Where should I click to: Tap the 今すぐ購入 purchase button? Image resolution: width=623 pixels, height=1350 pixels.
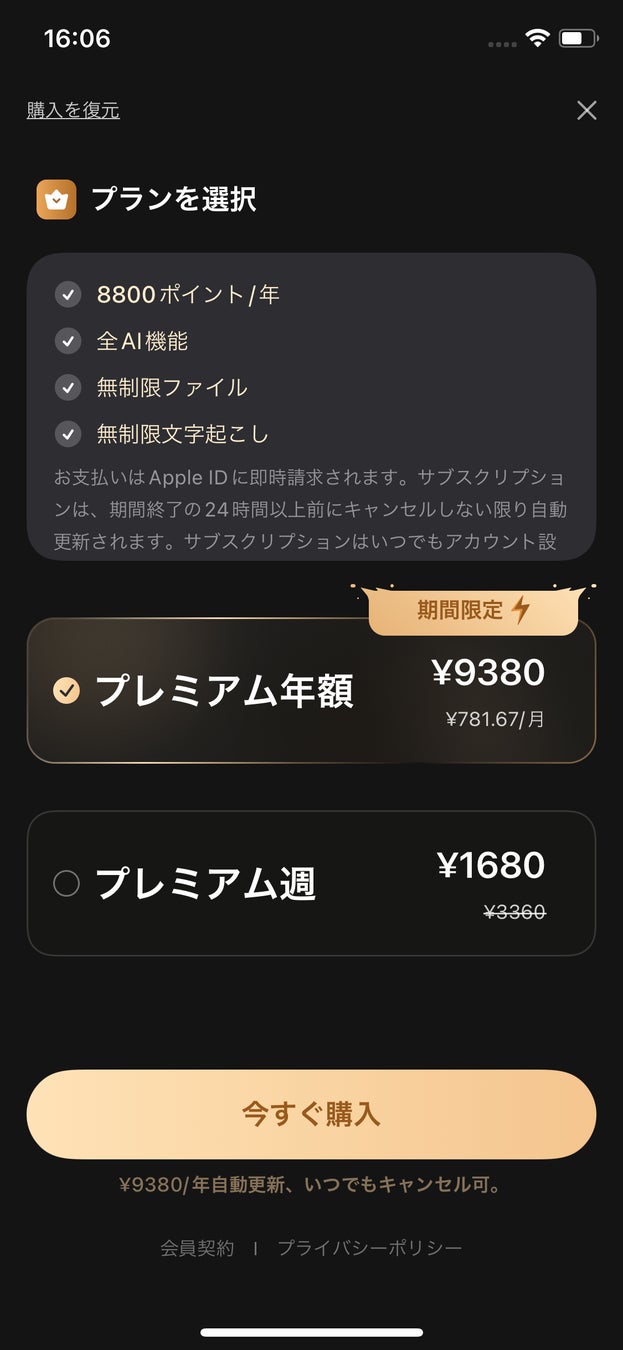[311, 1114]
